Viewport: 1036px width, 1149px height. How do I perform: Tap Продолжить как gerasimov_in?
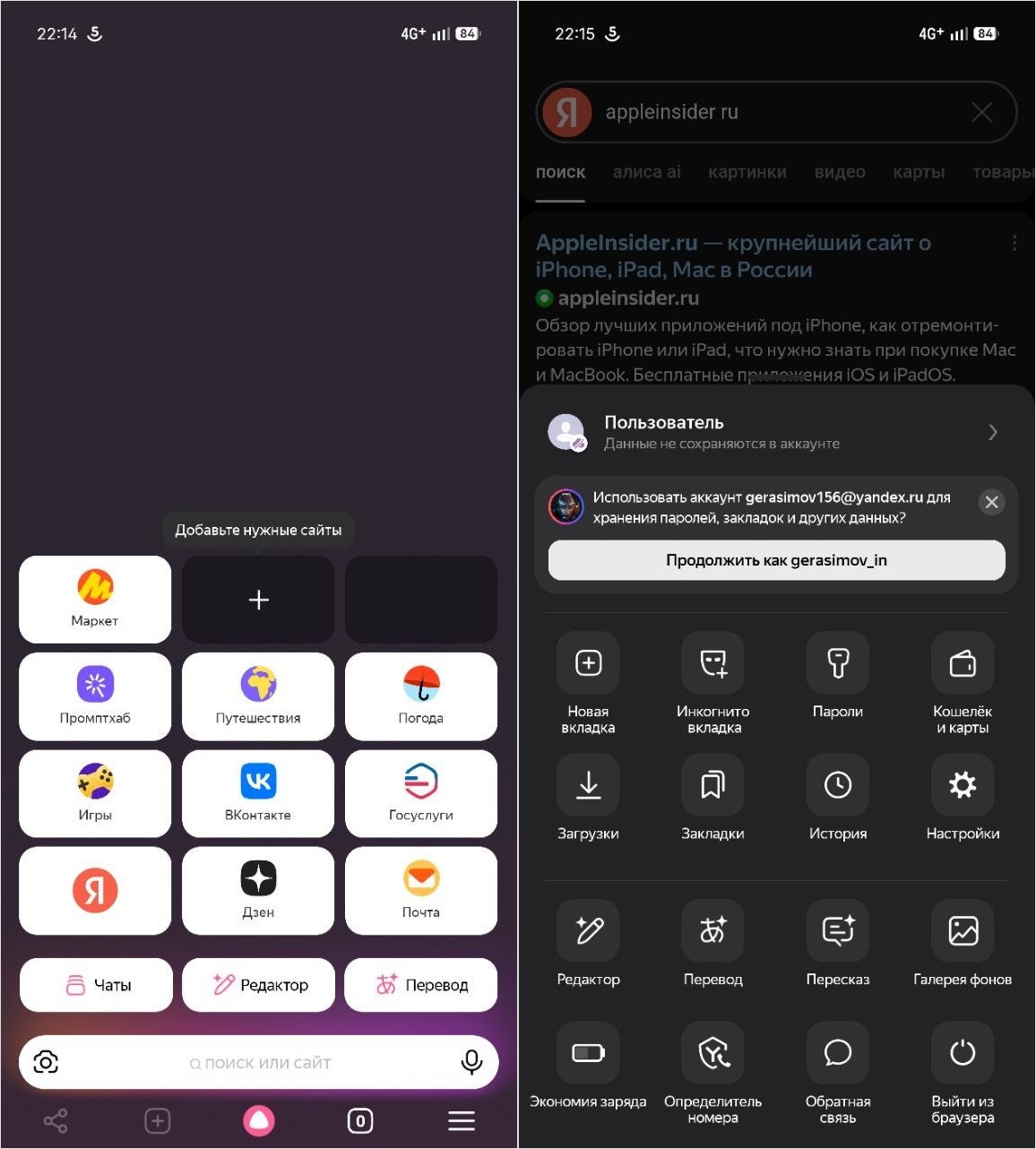(776, 560)
